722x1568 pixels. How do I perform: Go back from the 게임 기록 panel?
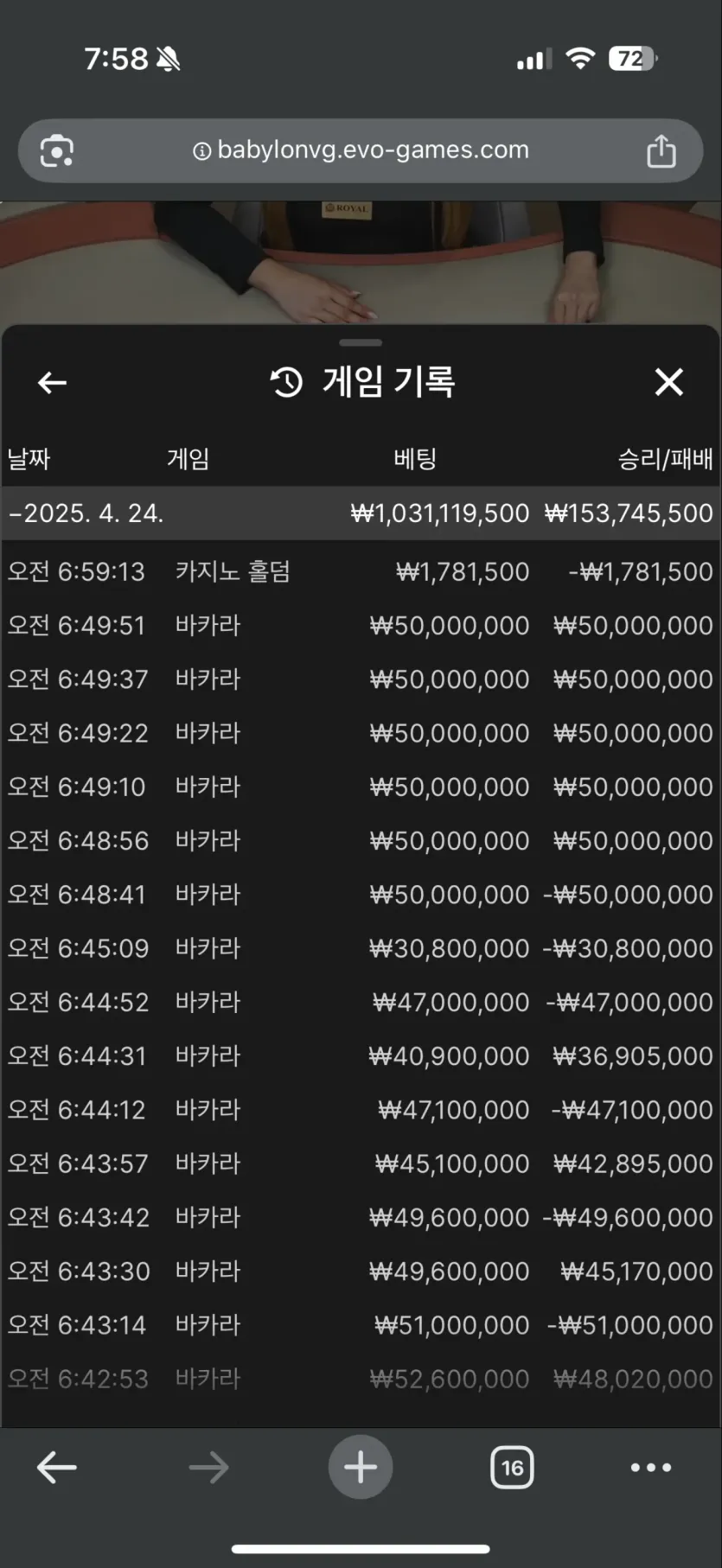[52, 382]
